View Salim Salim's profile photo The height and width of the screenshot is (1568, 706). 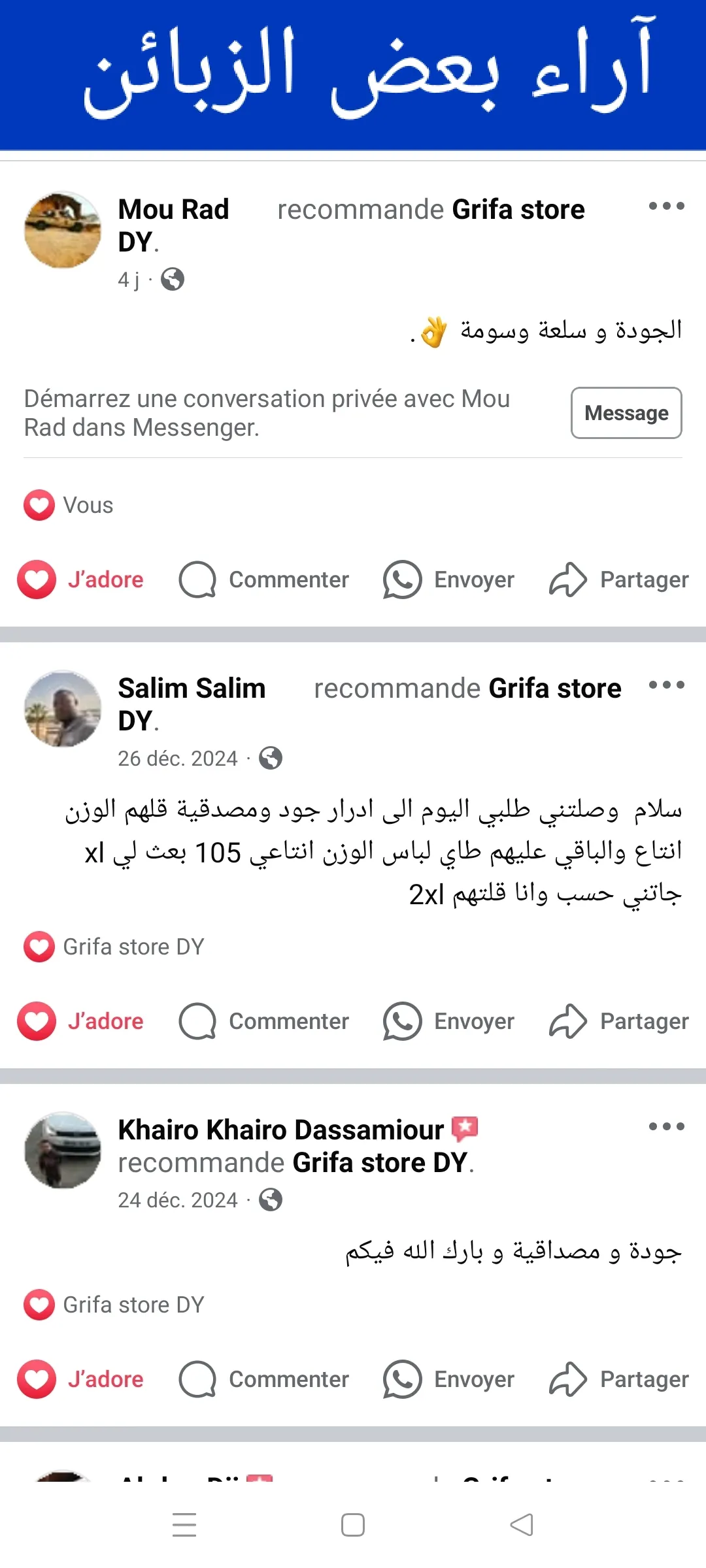click(x=63, y=709)
